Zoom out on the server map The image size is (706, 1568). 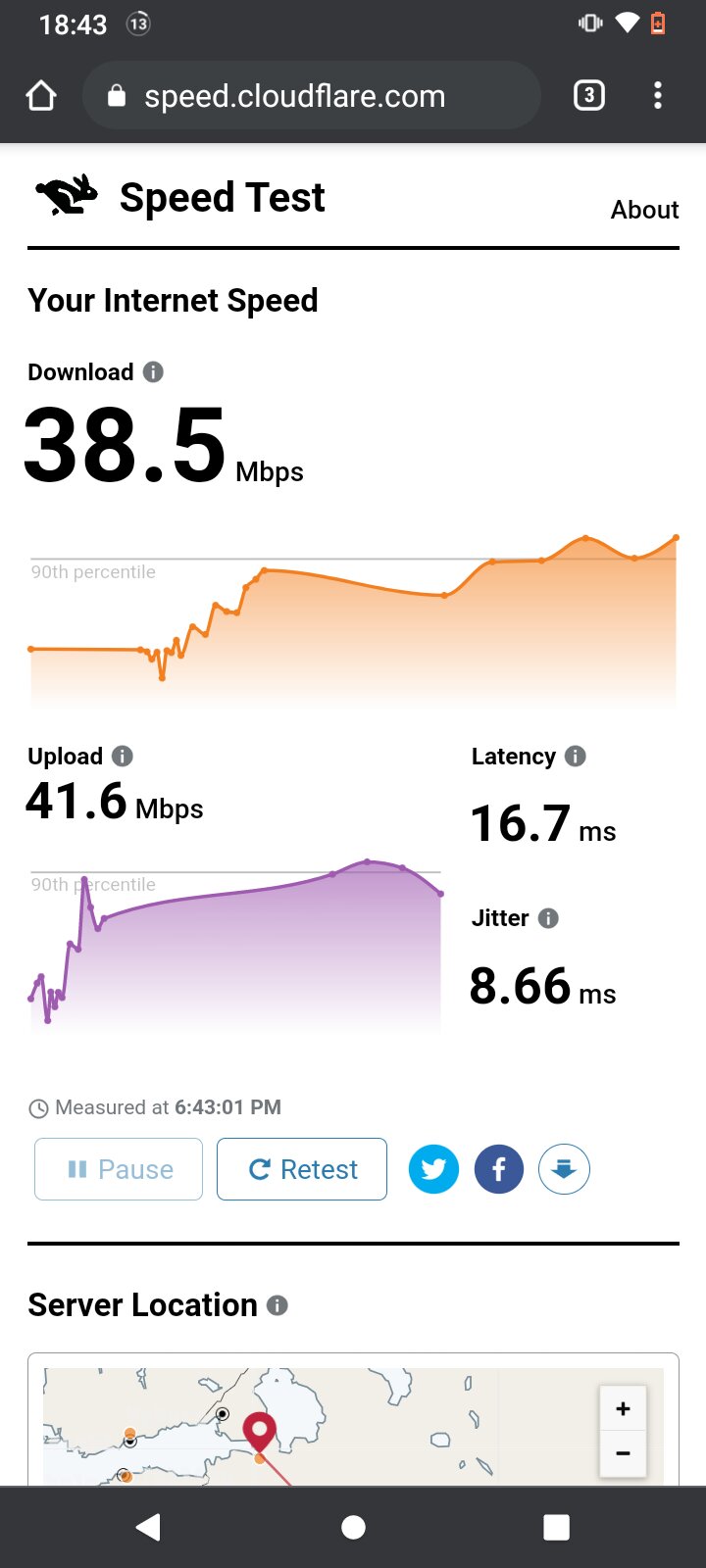pos(623,1453)
